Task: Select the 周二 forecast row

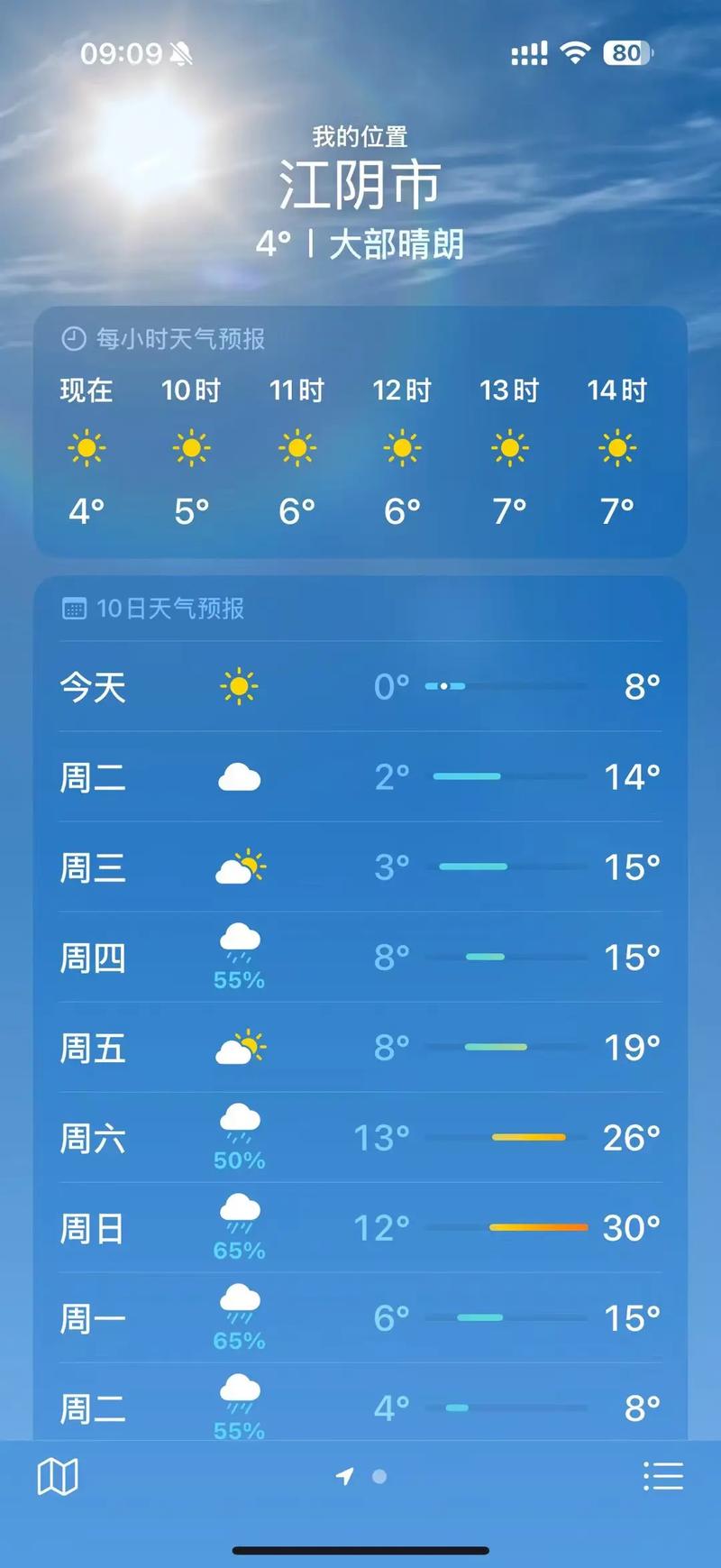Action: coord(360,777)
